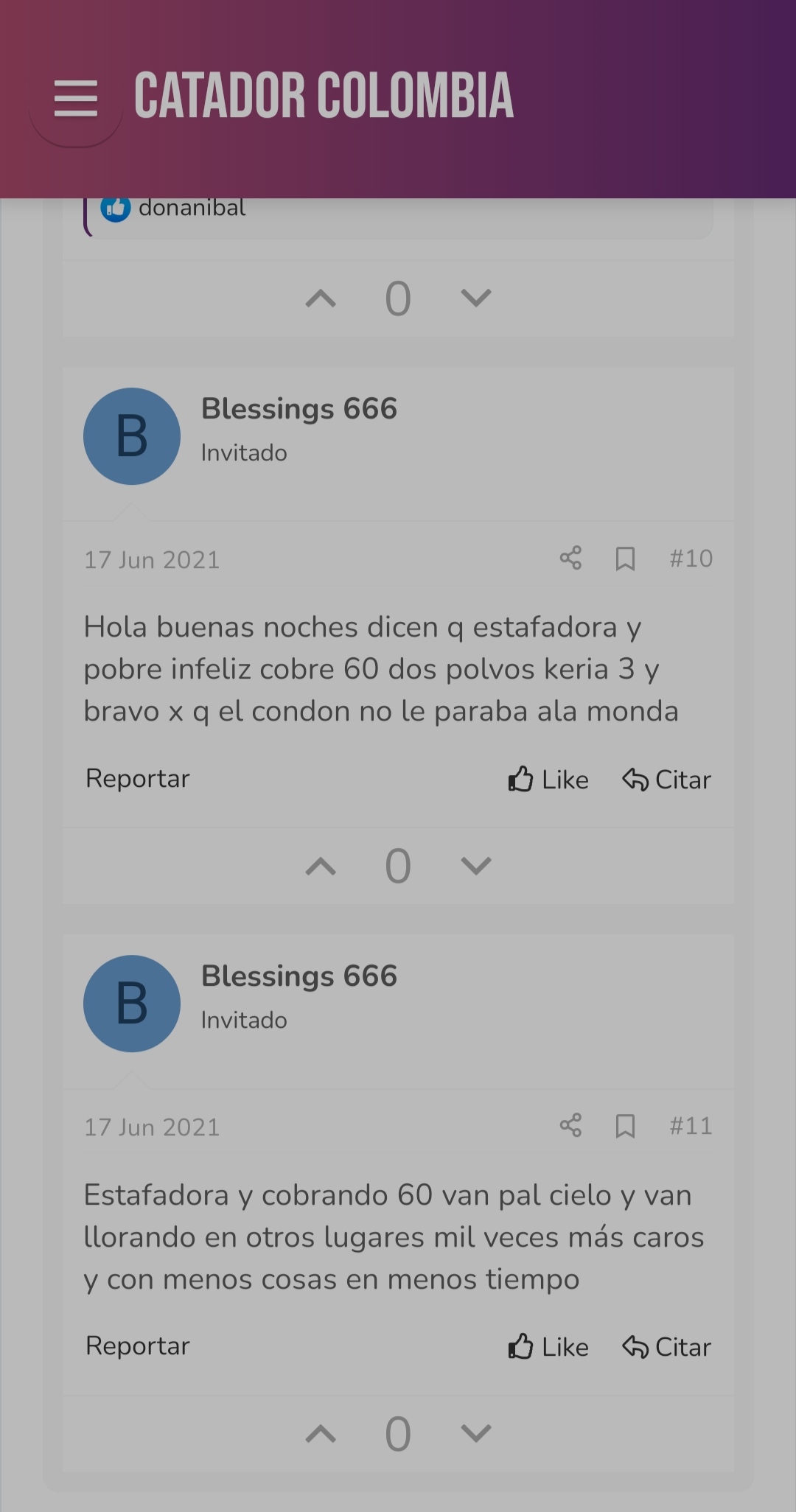Open the #11 post permalink
The image size is (796, 1512).
[x=691, y=1126]
